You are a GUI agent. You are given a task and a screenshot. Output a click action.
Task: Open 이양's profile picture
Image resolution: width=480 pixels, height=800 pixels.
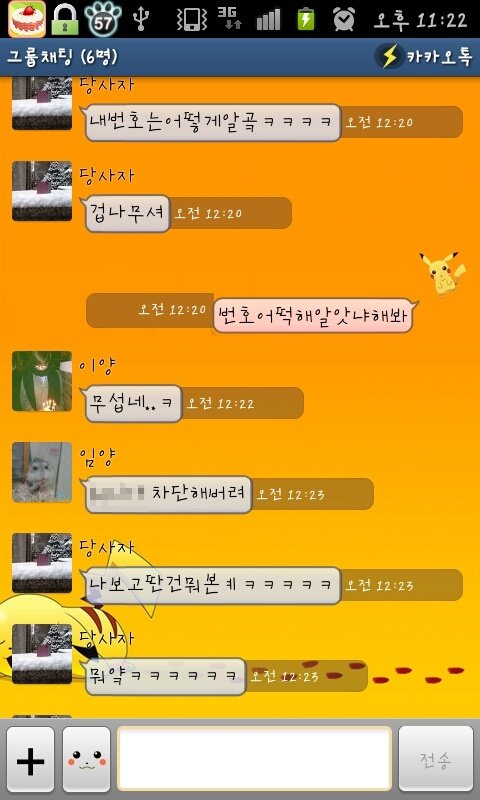pos(42,381)
